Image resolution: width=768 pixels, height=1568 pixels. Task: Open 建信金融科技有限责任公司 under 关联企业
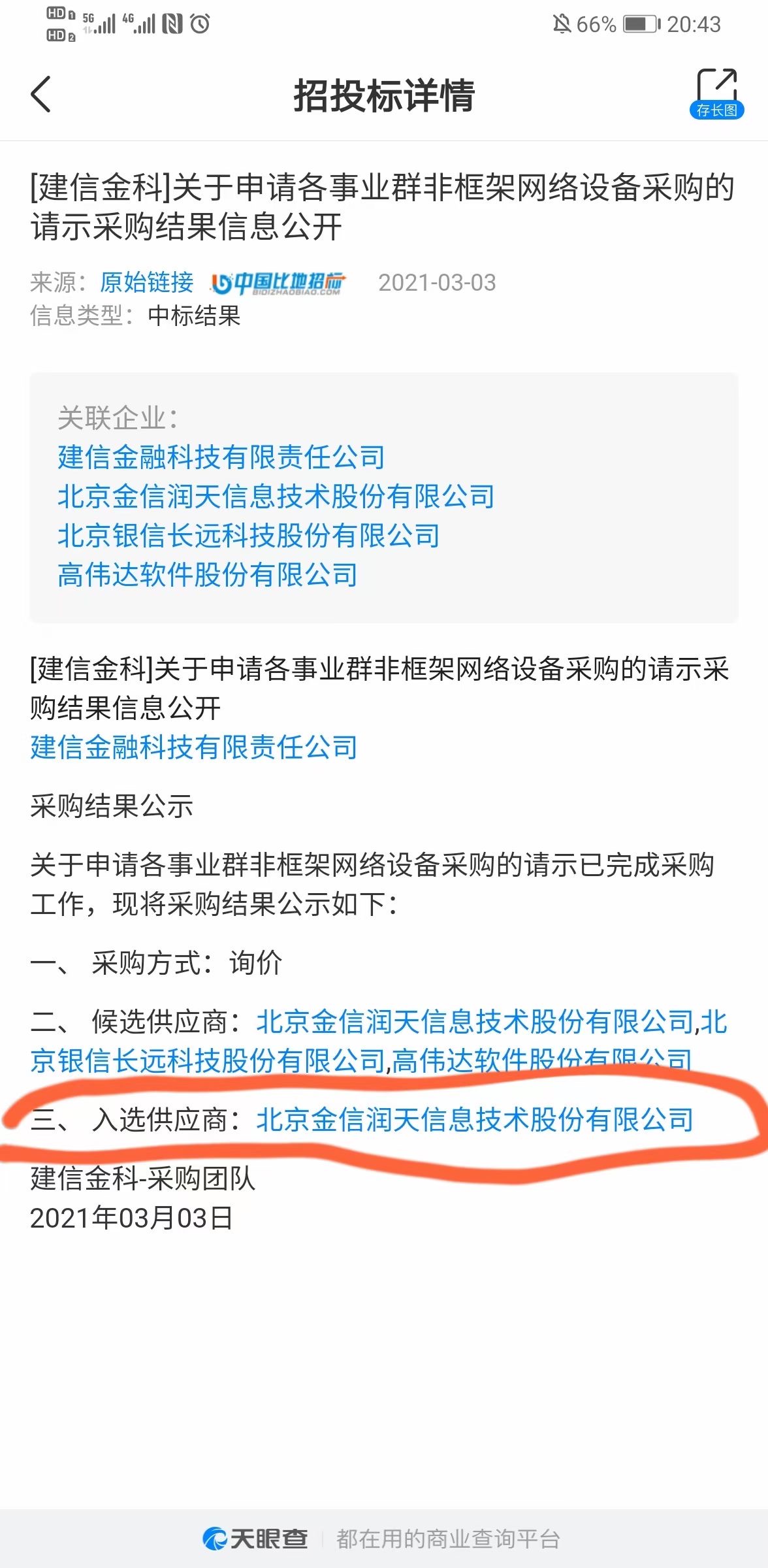(221, 457)
